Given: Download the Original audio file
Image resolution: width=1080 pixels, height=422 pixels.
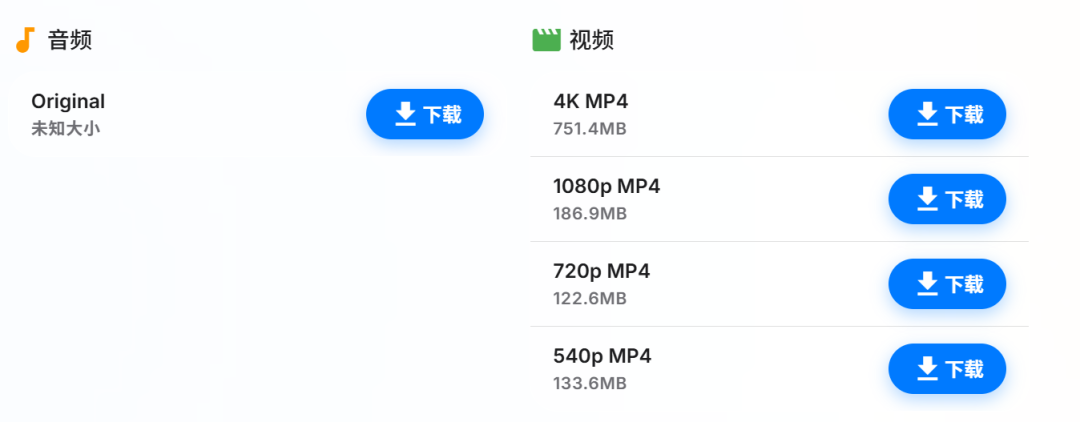Looking at the screenshot, I should [425, 114].
